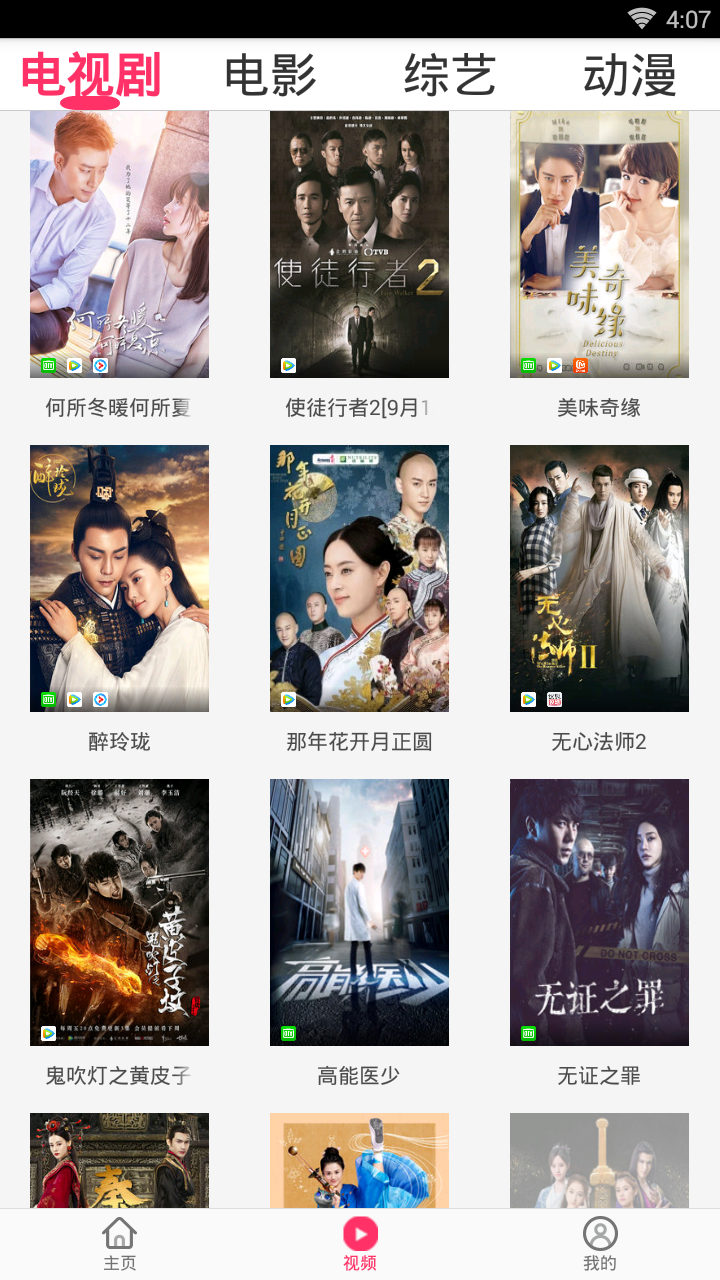Open 鬼吹灯之黄皮子 series

[120, 912]
